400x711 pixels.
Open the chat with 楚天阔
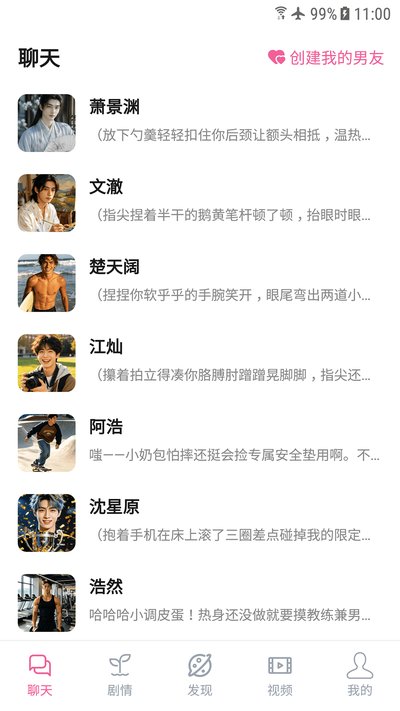pos(200,283)
